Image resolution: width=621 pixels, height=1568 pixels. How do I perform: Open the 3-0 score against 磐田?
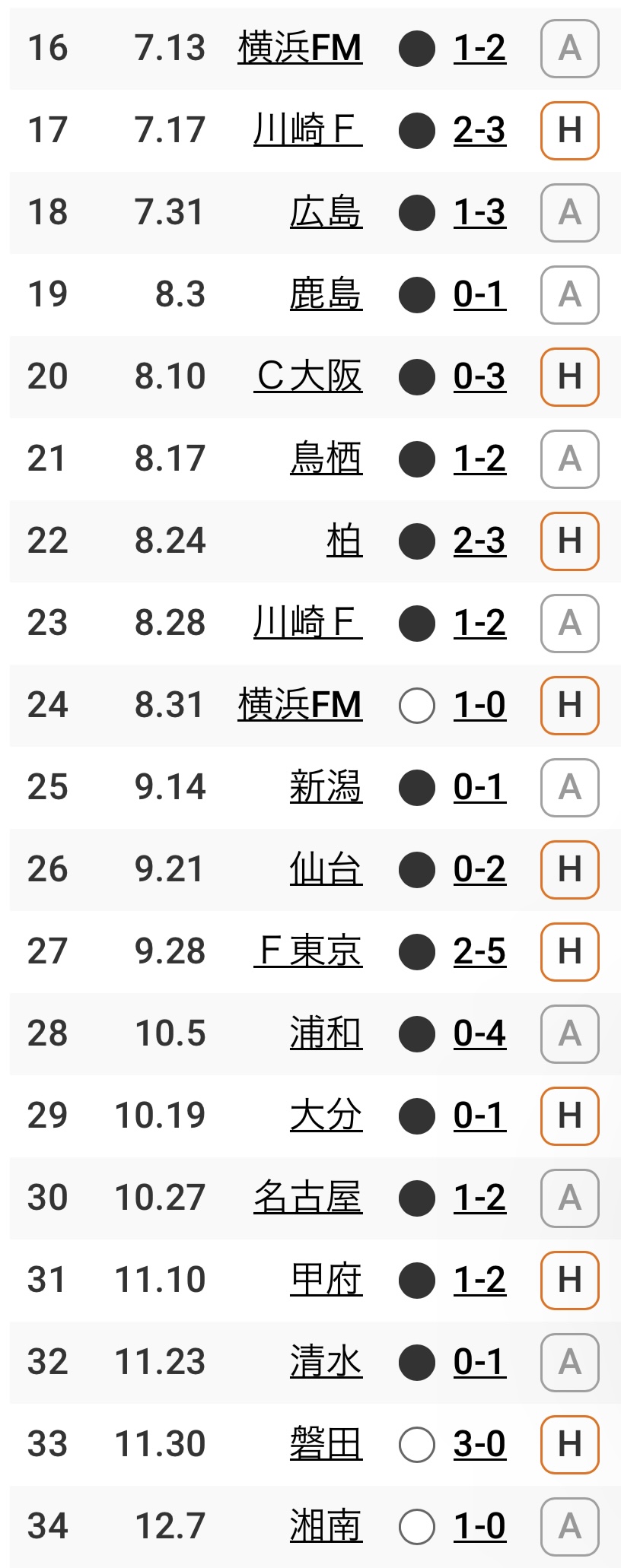[x=479, y=1445]
